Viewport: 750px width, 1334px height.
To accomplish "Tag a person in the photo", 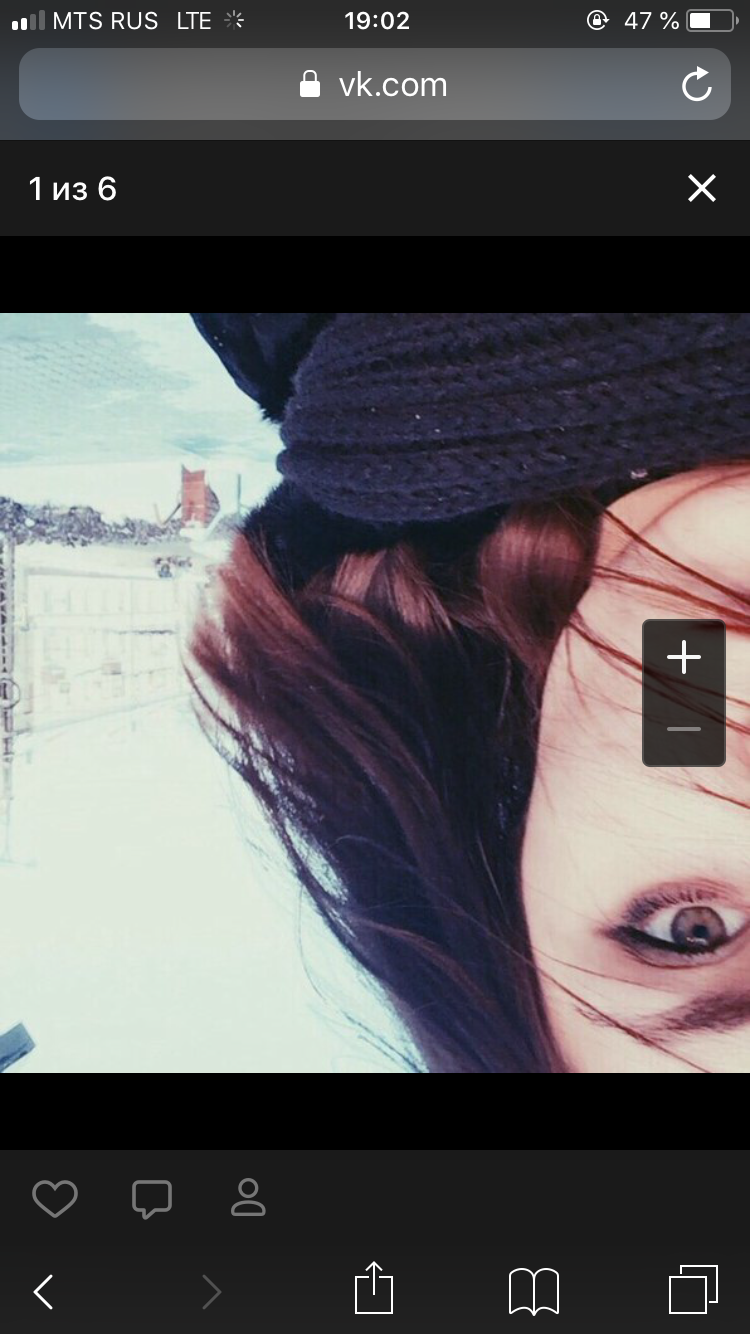I will [x=248, y=1197].
